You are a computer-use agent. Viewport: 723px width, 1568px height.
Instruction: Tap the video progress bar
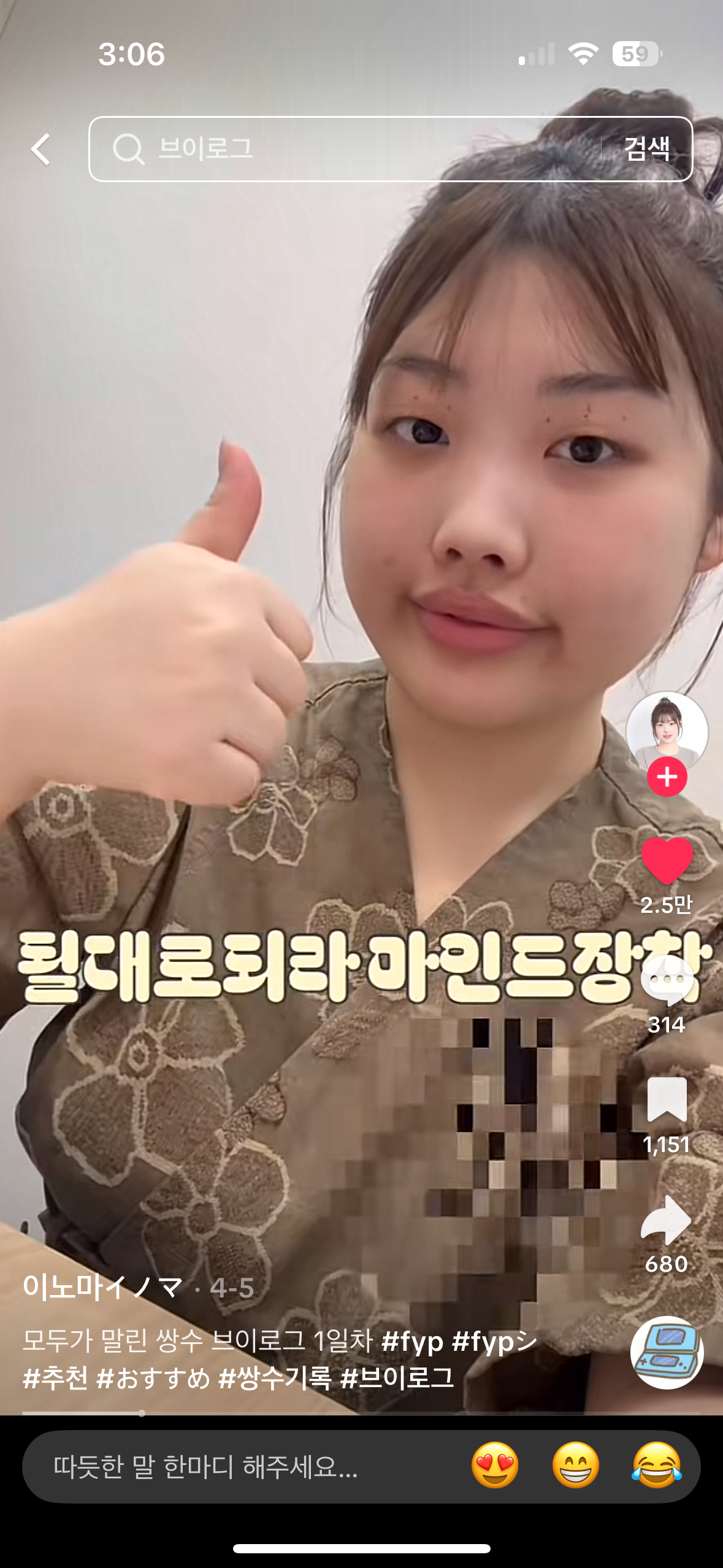coord(361,1413)
